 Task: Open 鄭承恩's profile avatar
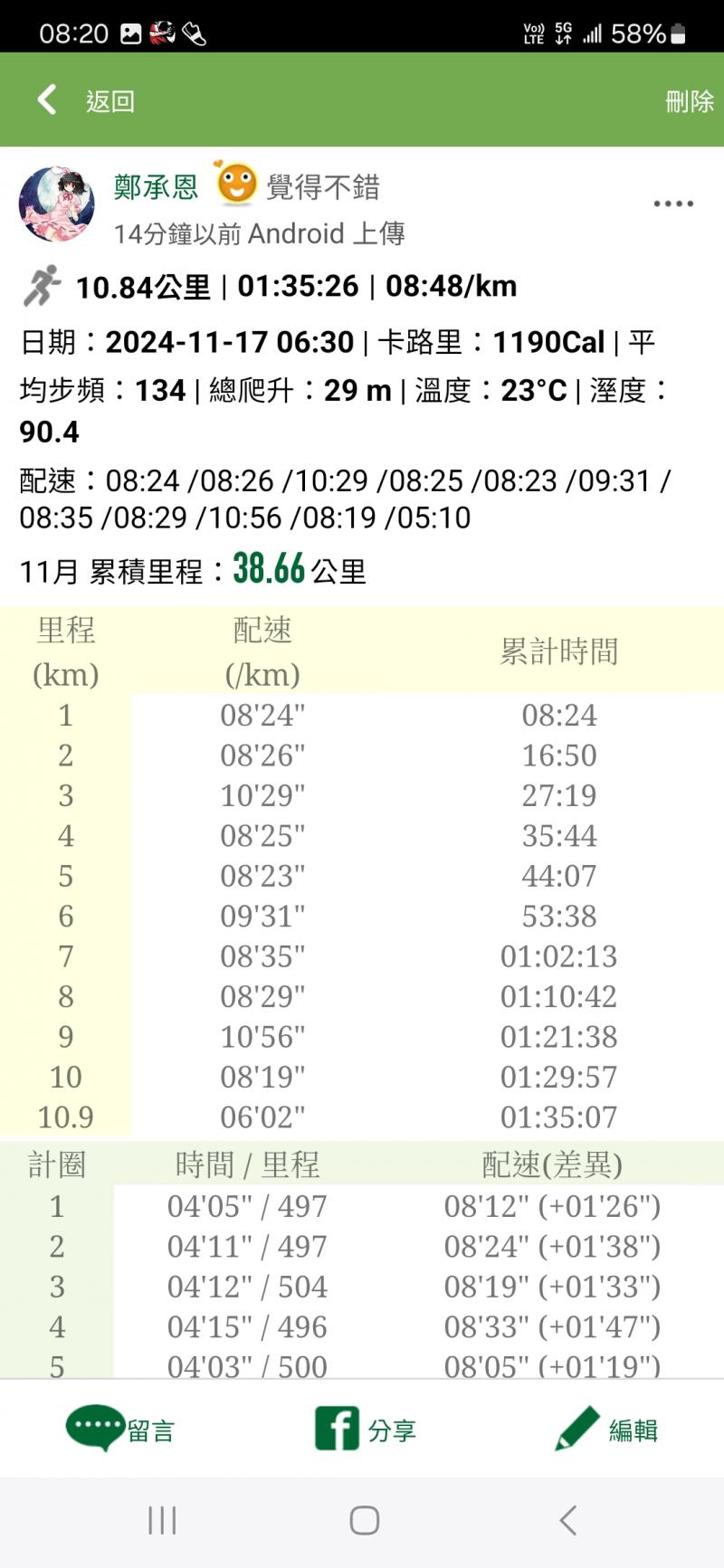(x=57, y=204)
